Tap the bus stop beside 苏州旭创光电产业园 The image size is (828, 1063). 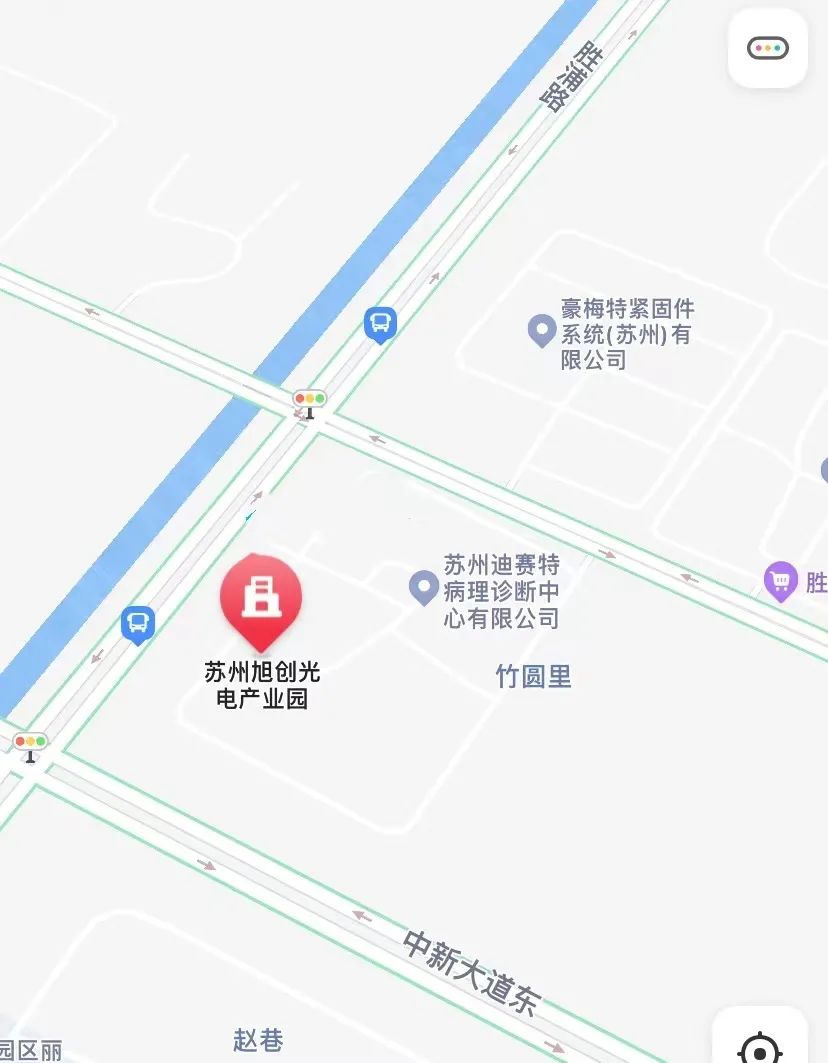(x=138, y=625)
